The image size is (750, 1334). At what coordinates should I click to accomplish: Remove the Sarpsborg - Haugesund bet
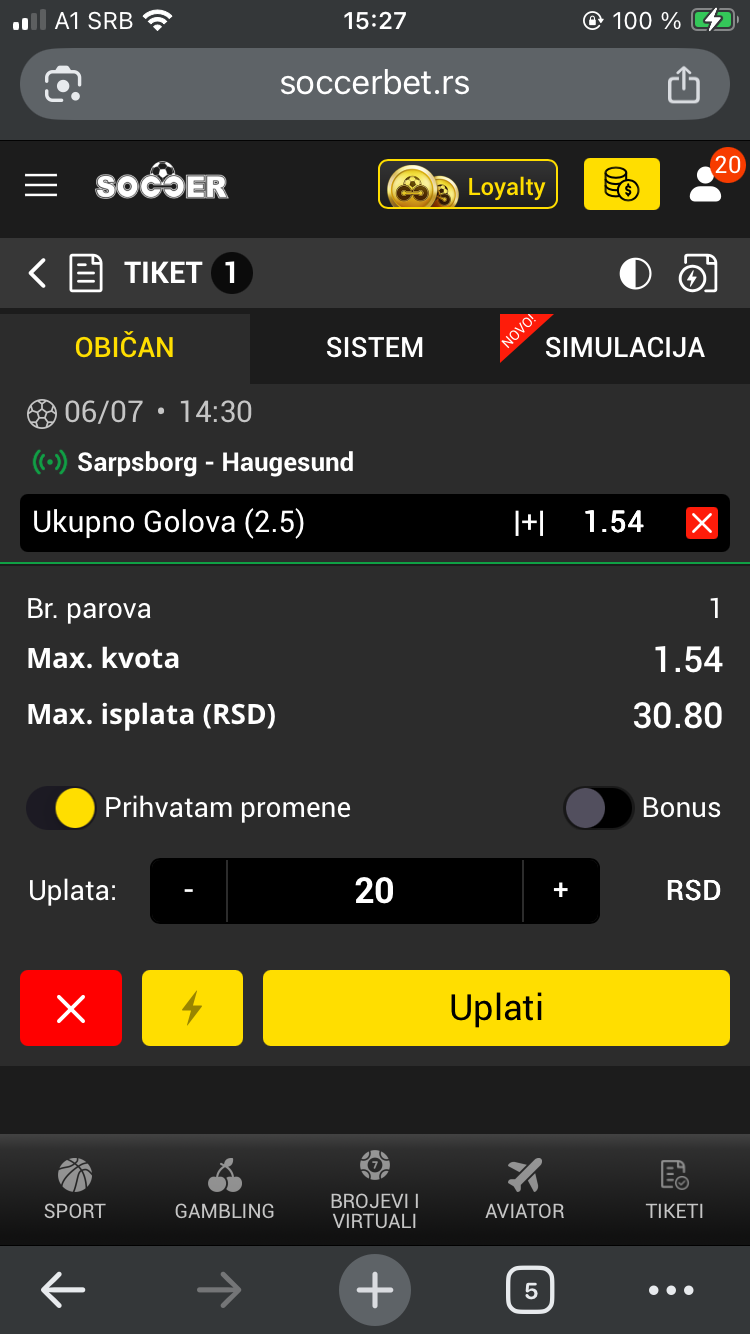(x=702, y=522)
